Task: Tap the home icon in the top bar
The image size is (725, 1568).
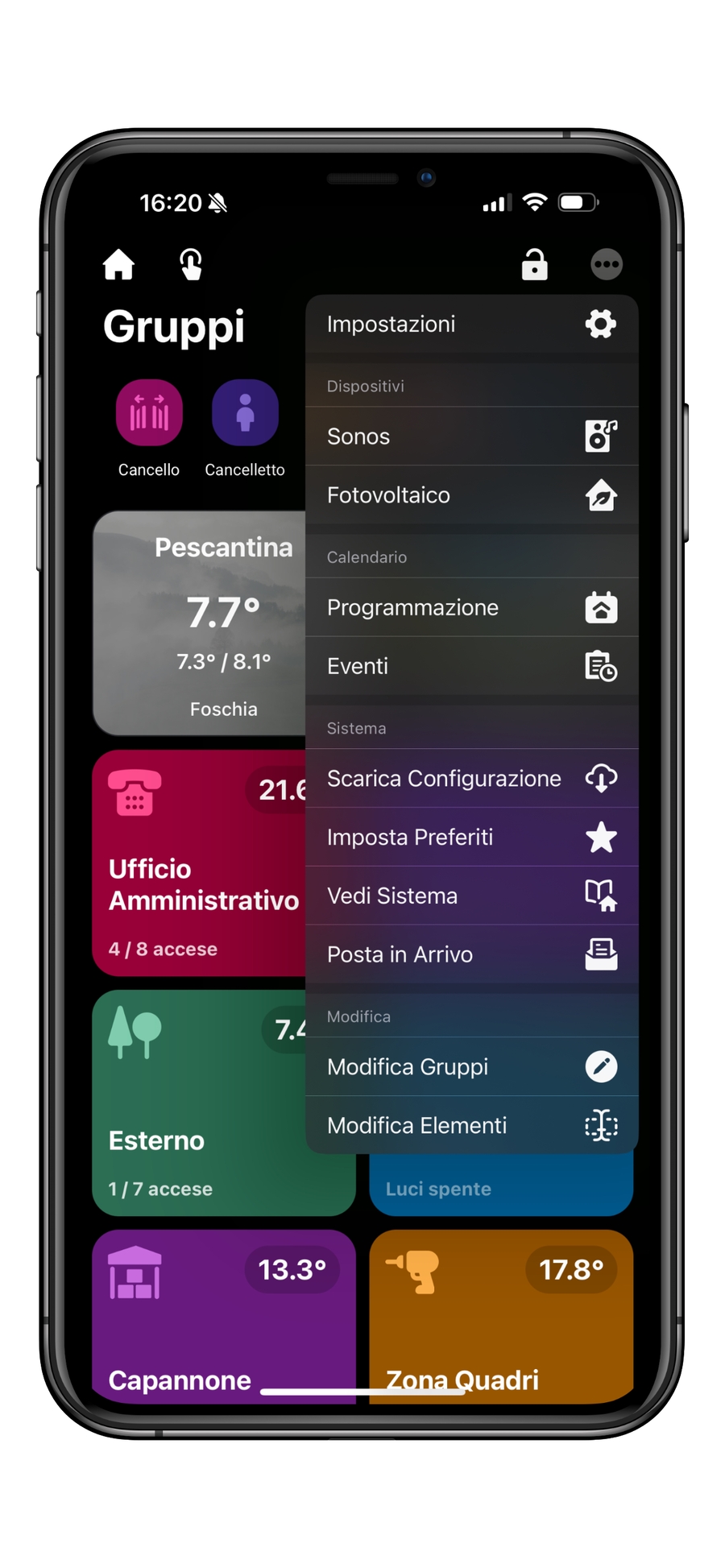Action: [x=118, y=264]
